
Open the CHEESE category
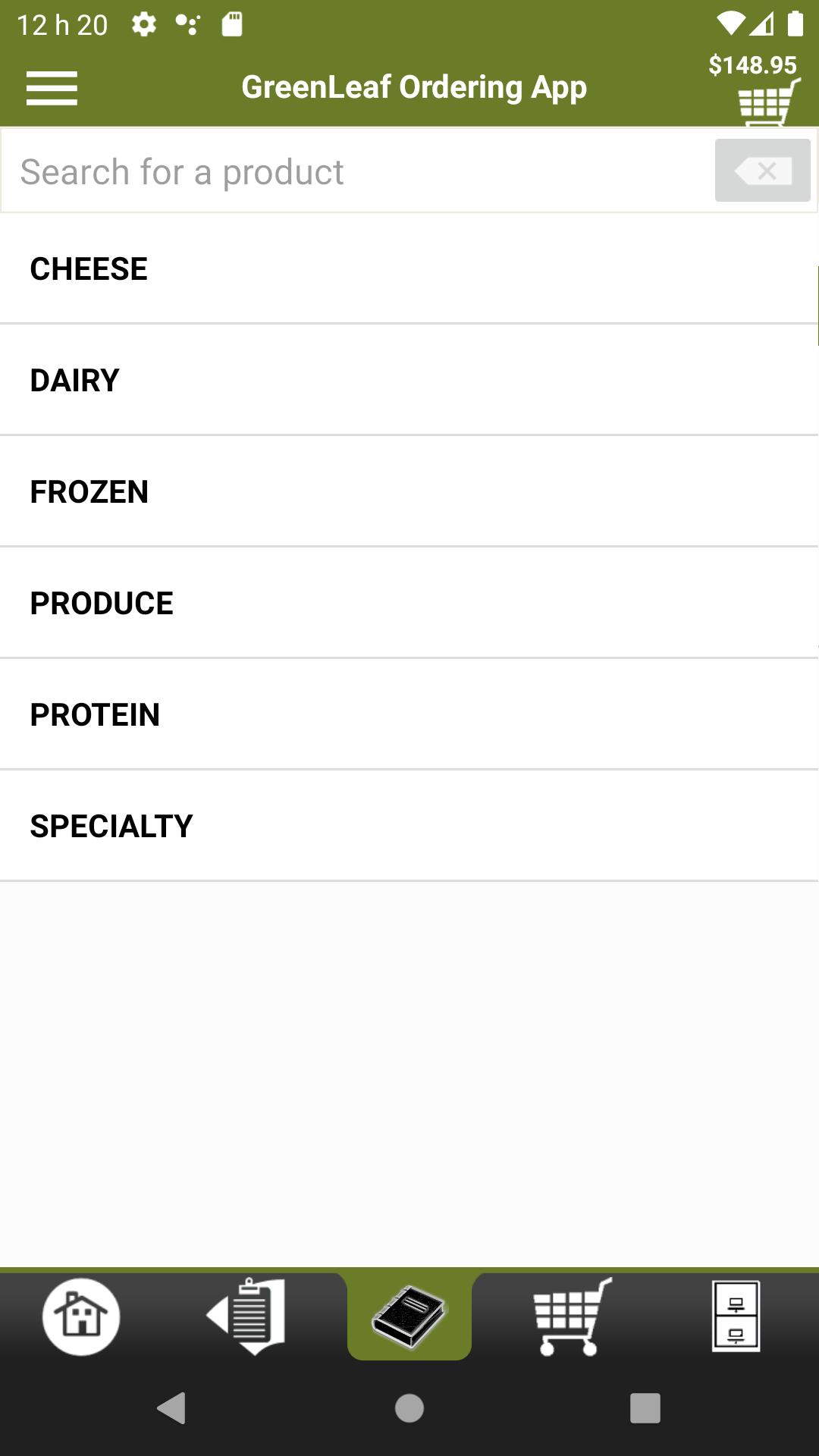click(x=409, y=269)
